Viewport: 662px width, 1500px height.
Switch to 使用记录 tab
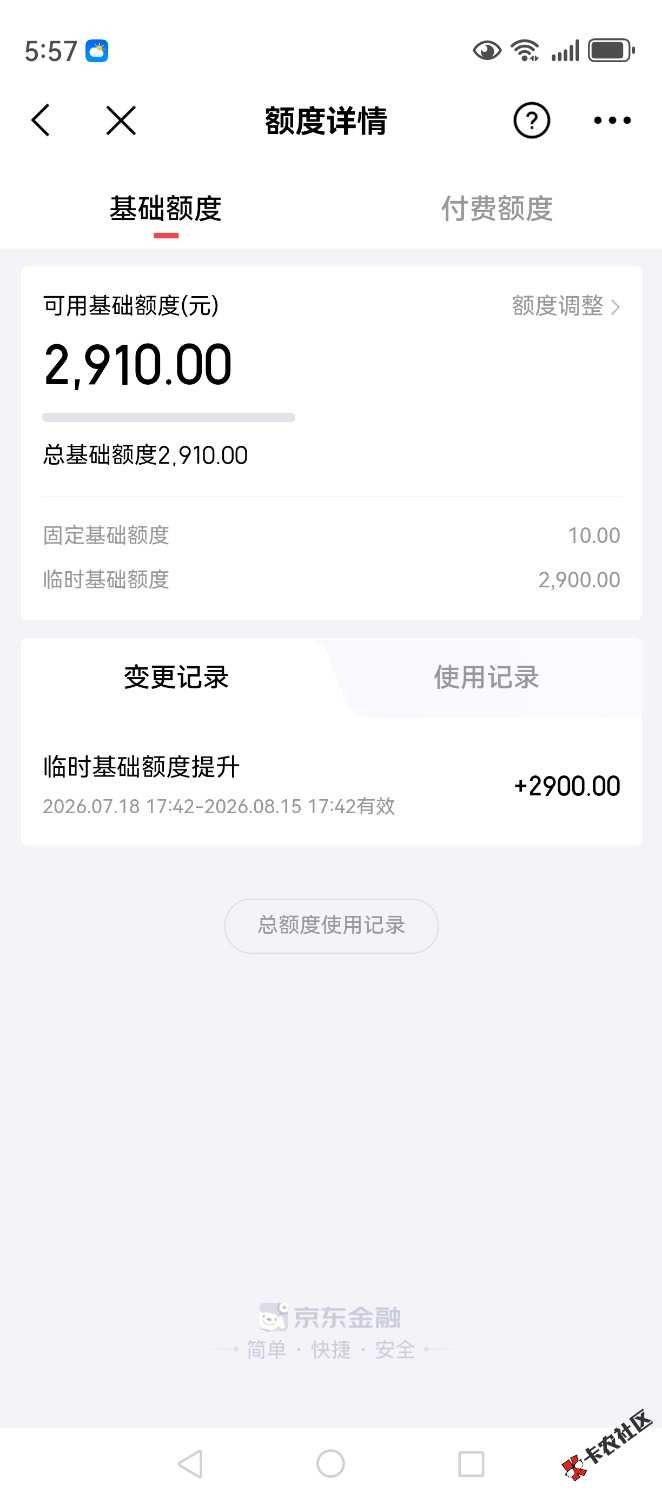[x=486, y=677]
